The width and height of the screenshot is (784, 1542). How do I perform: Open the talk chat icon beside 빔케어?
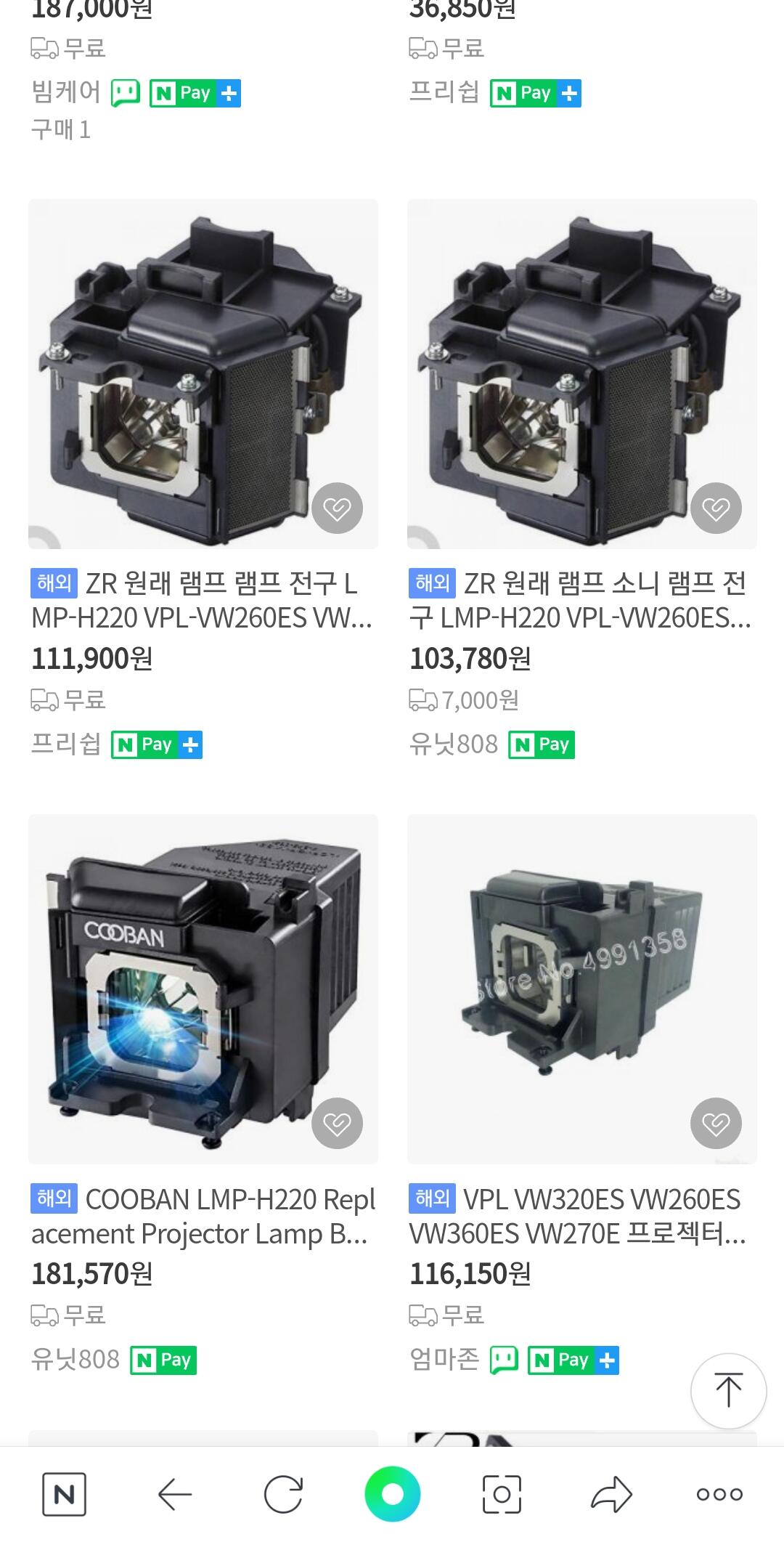click(125, 93)
